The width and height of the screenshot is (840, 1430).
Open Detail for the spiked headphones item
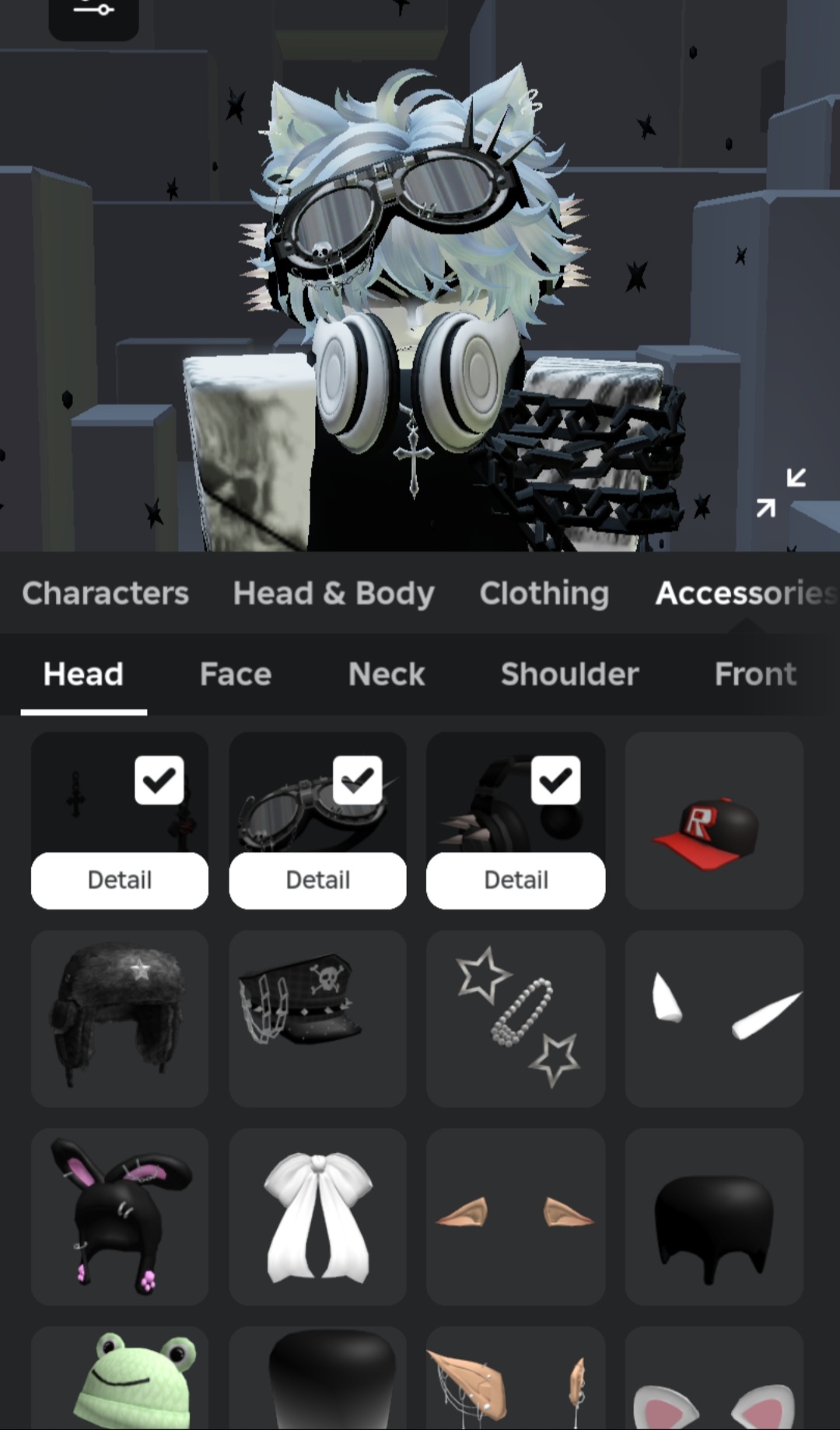coord(516,880)
